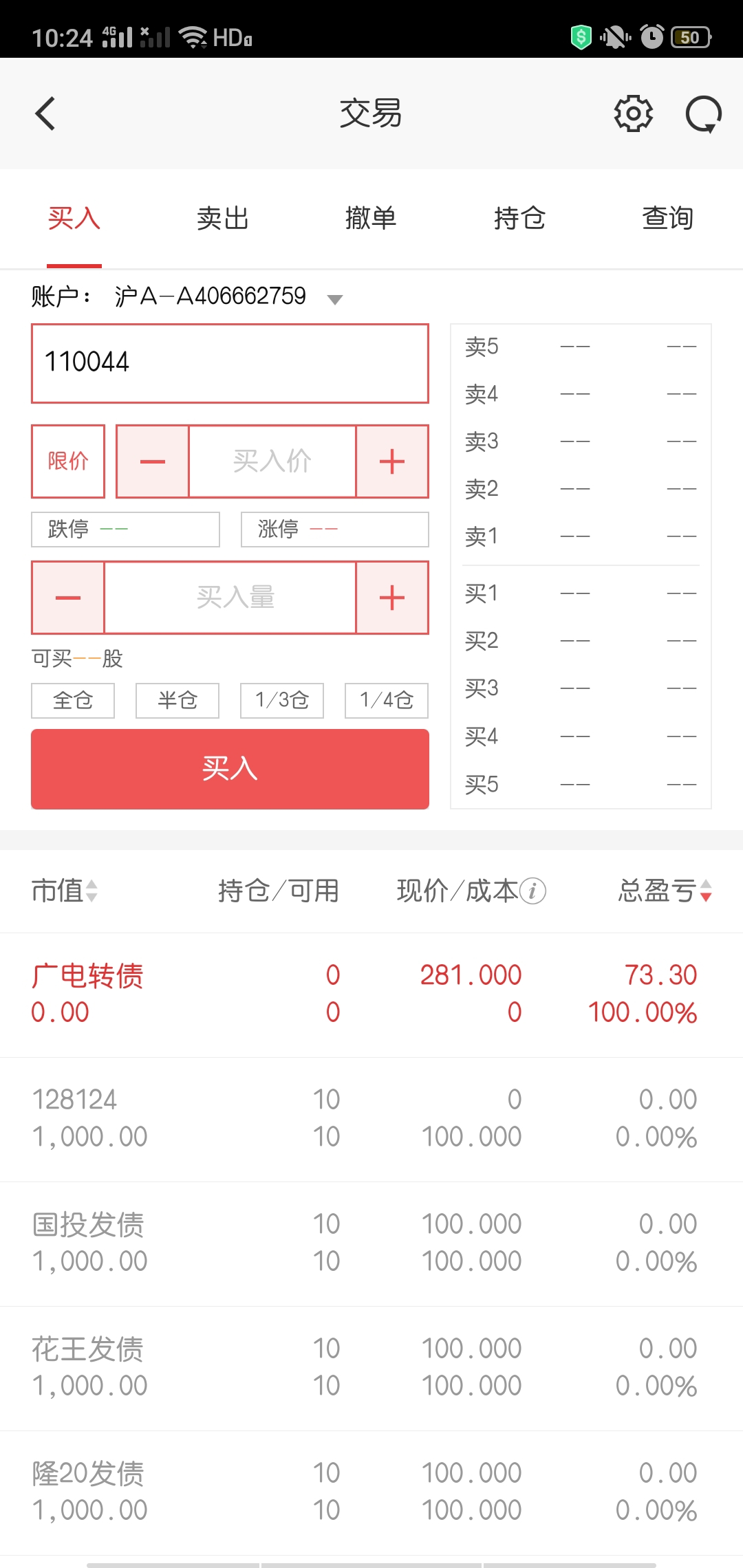The width and height of the screenshot is (743, 1568).
Task: Edit the stock code field 110044
Action: pos(230,363)
